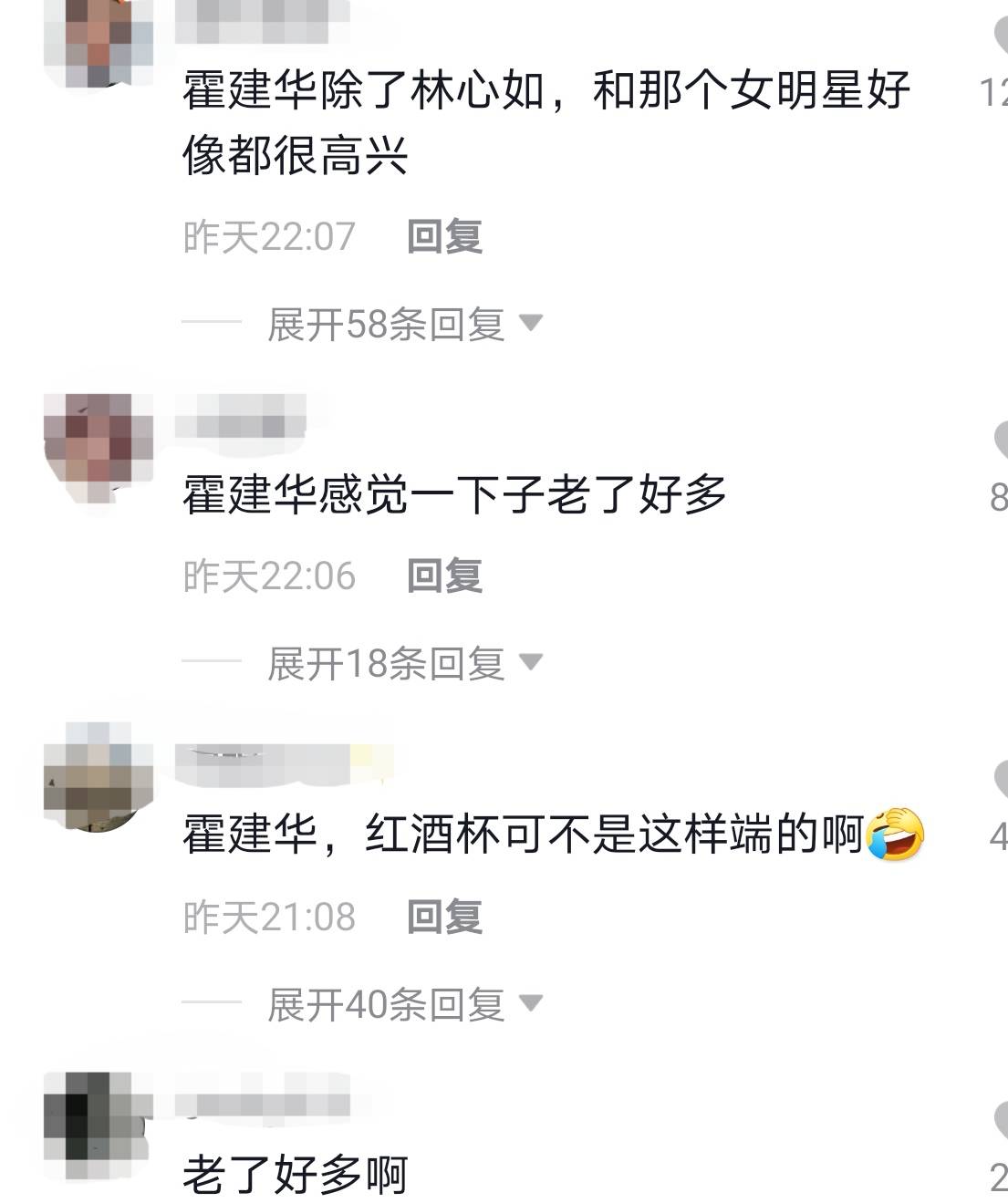Like the 霍建华感觉一下子老了好多 comment
The width and height of the screenshot is (1008, 1203).
point(1000,441)
